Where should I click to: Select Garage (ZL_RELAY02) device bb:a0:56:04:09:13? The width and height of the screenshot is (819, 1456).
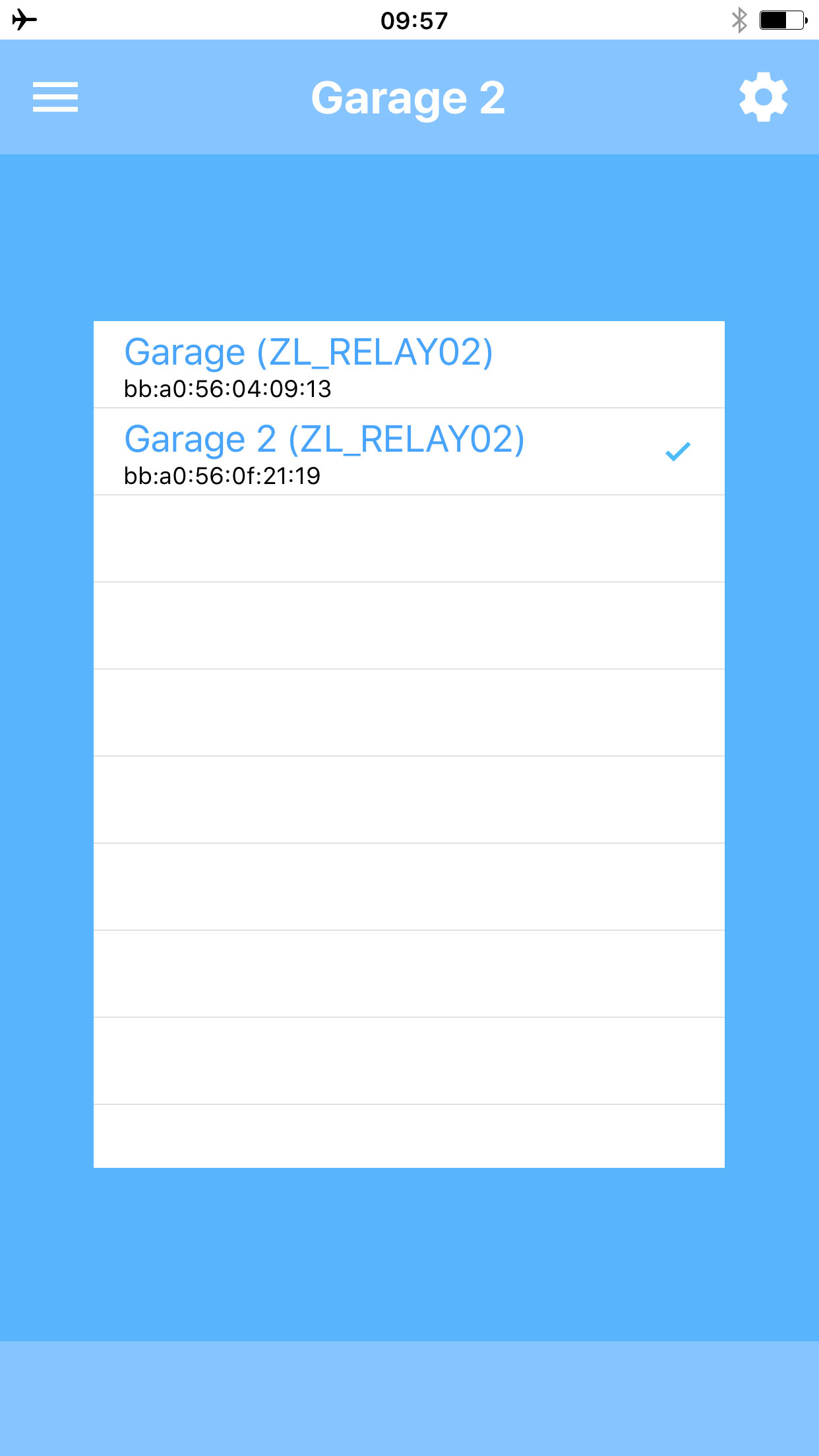coord(409,365)
